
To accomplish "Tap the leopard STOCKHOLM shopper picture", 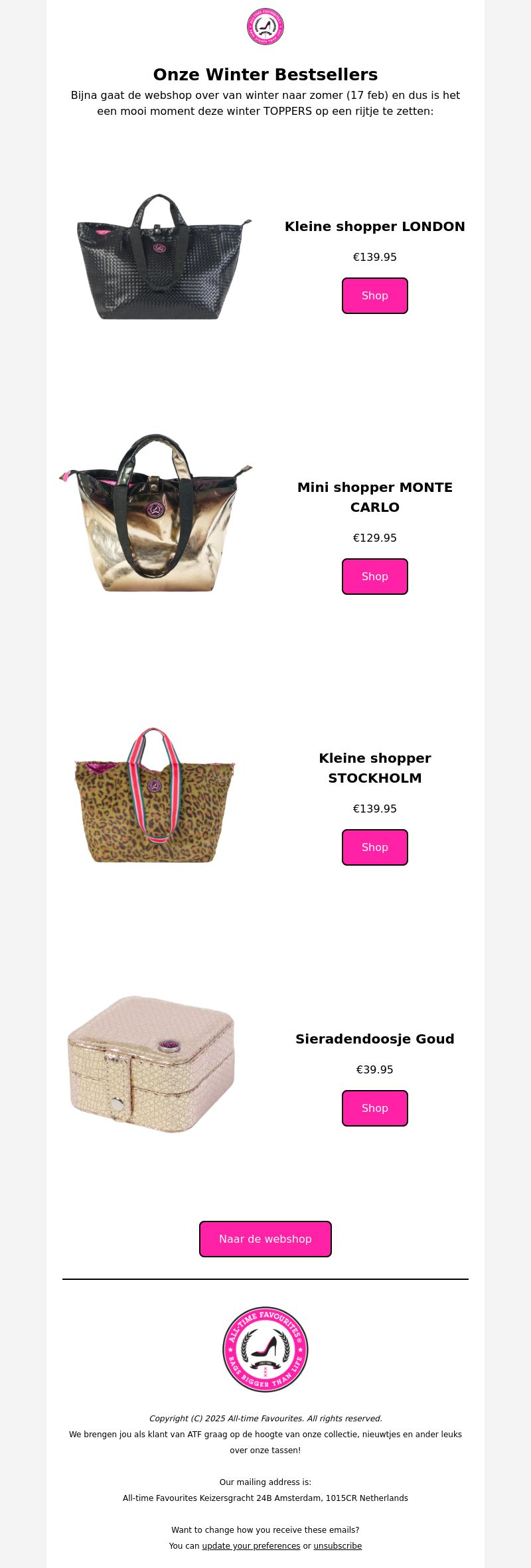I will pyautogui.click(x=155, y=795).
